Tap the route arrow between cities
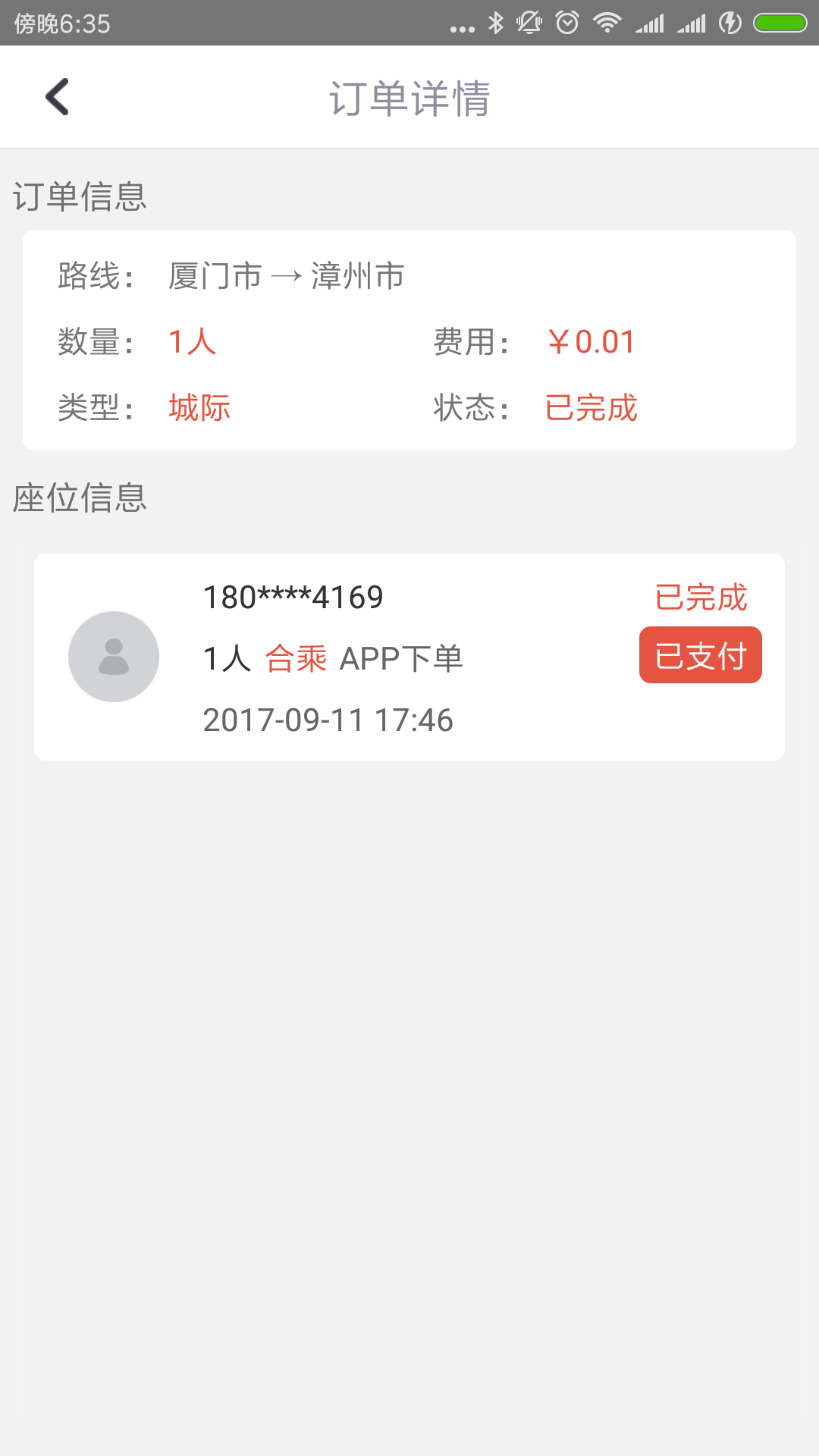The height and width of the screenshot is (1456, 819). tap(286, 276)
